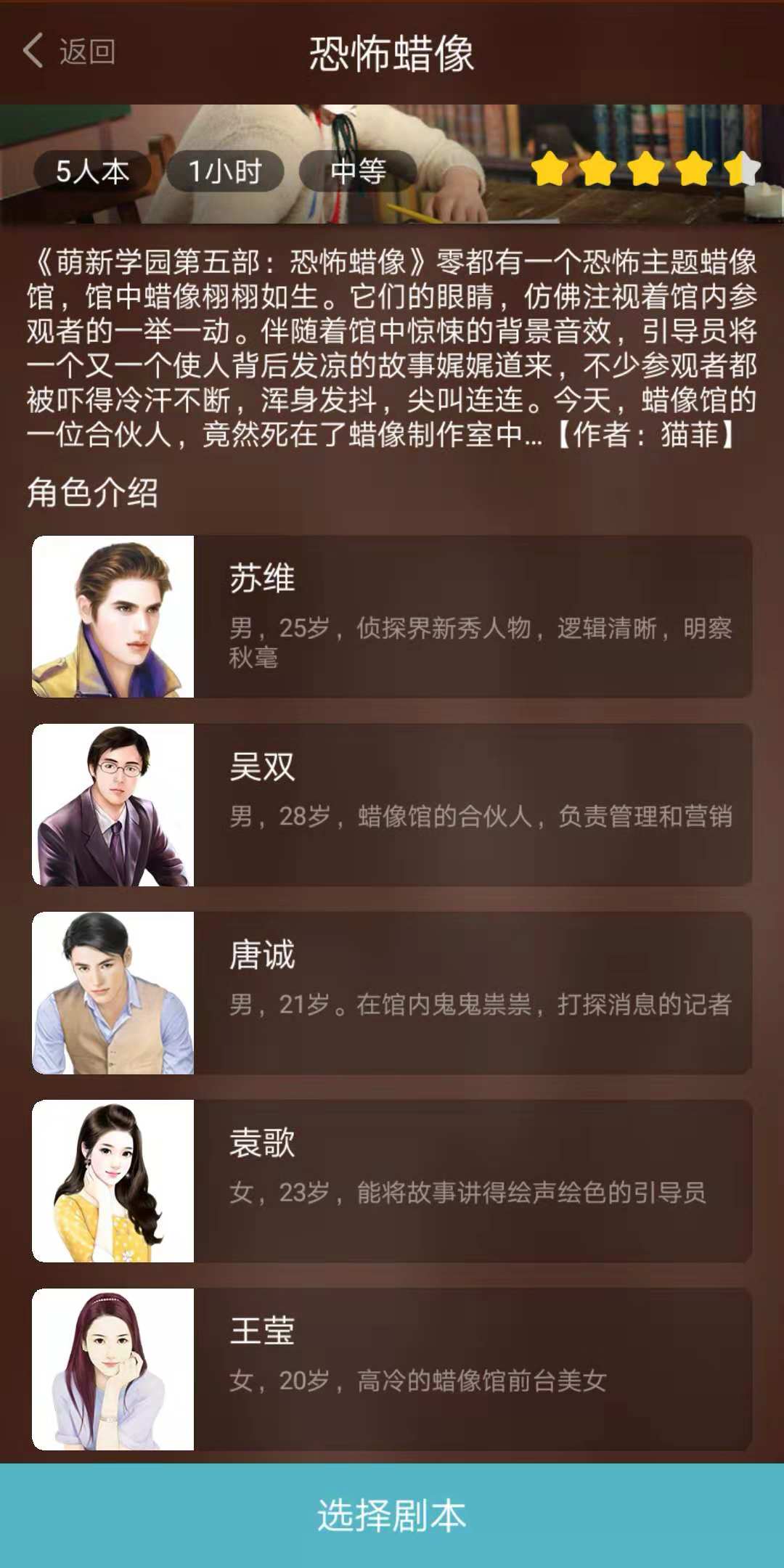Select the 唐诚 character card

[x=392, y=992]
